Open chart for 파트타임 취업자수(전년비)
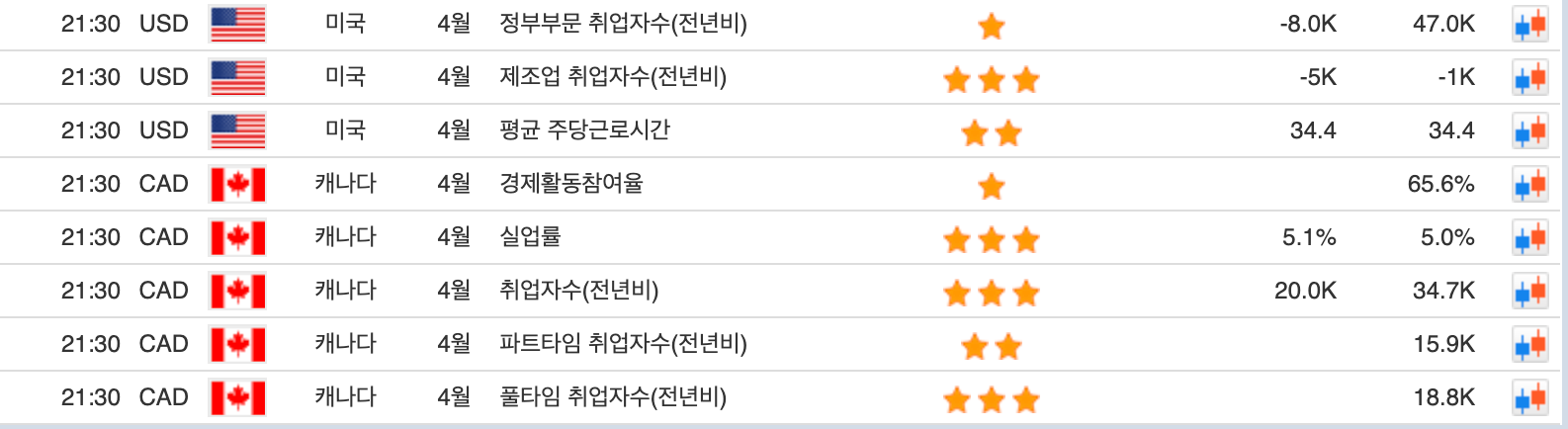This screenshot has width=1568, height=429. [x=1529, y=345]
